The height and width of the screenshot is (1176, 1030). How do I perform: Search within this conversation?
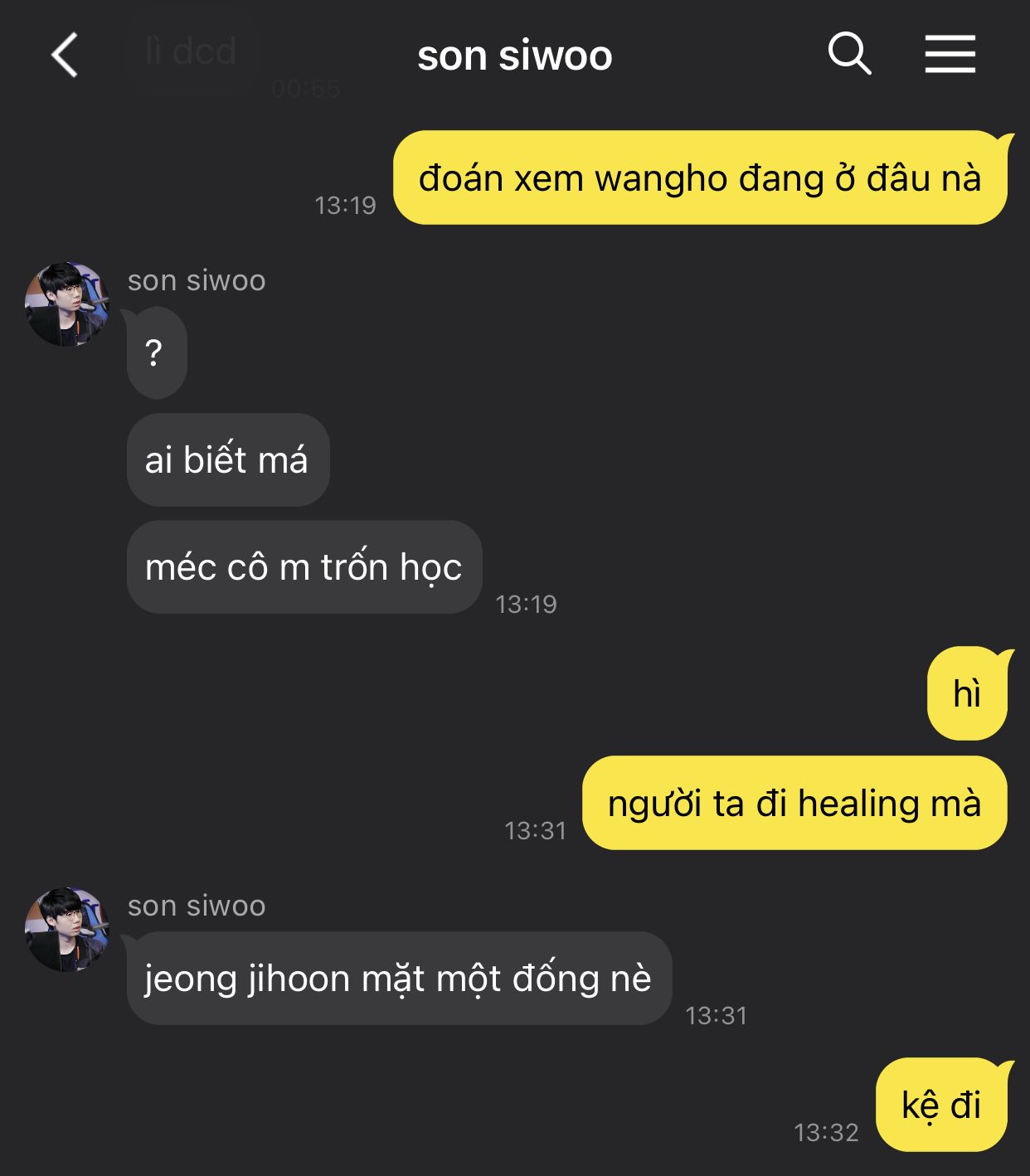848,55
